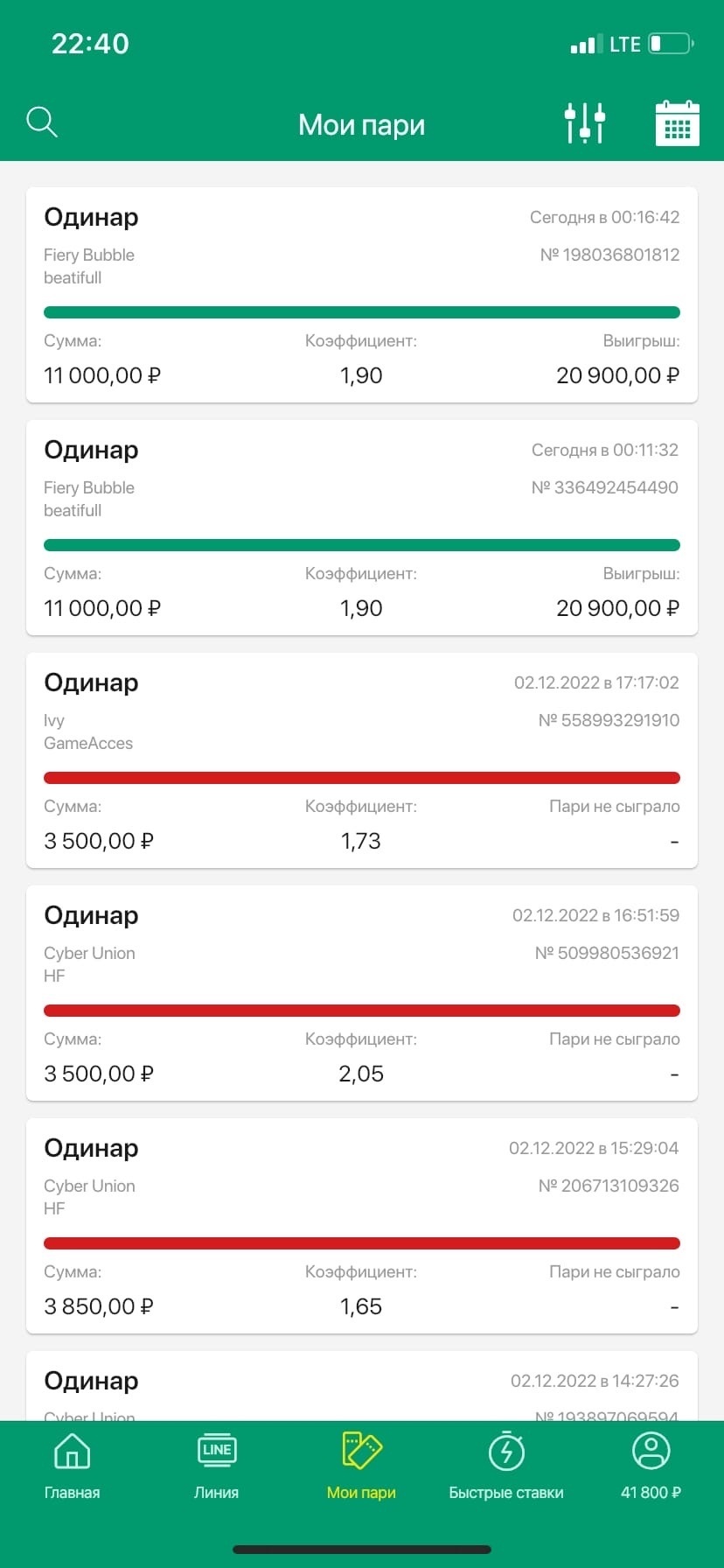This screenshot has width=724, height=1568.
Task: Switch to the Главная tab
Action: click(73, 1466)
